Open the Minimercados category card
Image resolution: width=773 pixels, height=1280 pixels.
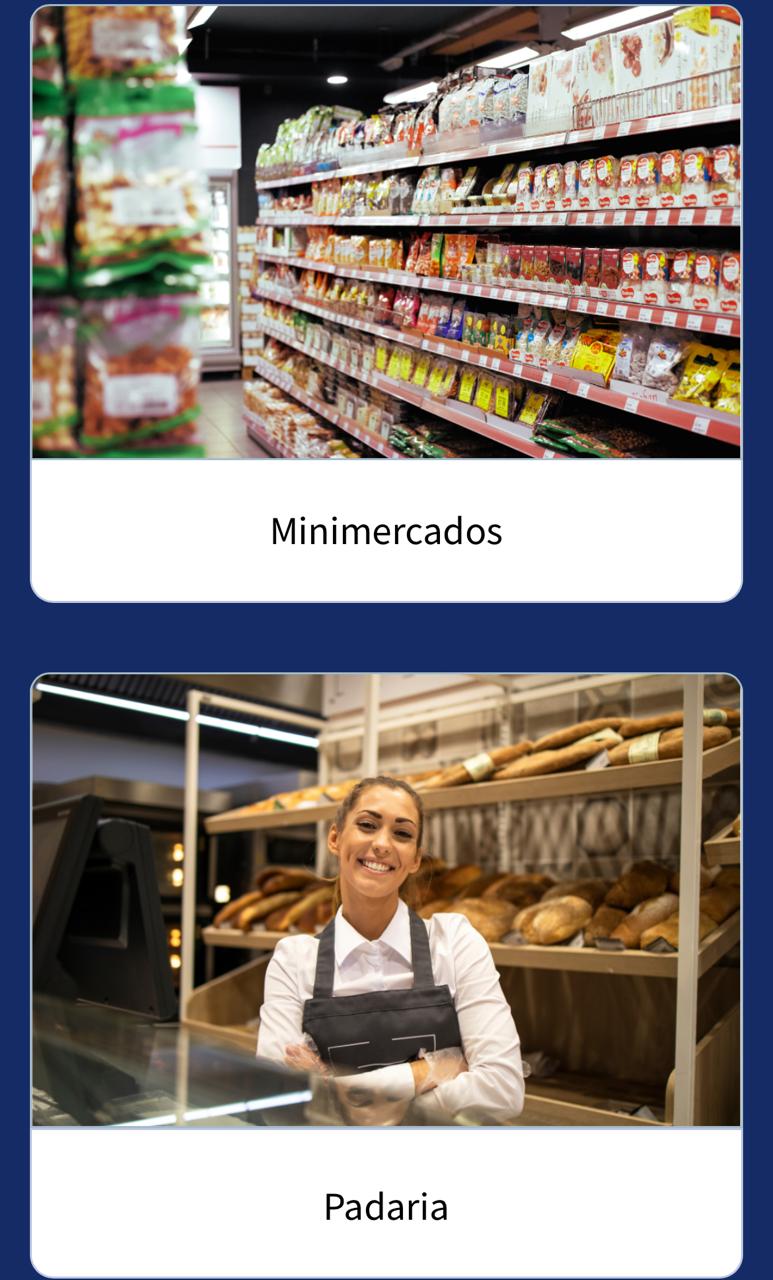point(386,304)
